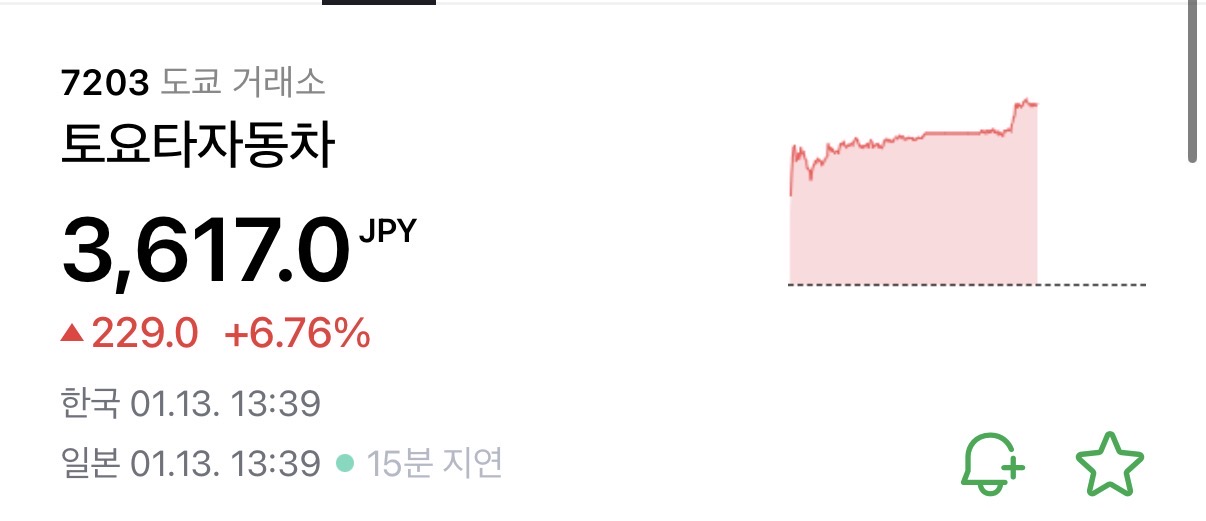The image size is (1206, 521).
Task: Add a price alert for Toyota
Action: point(993,465)
